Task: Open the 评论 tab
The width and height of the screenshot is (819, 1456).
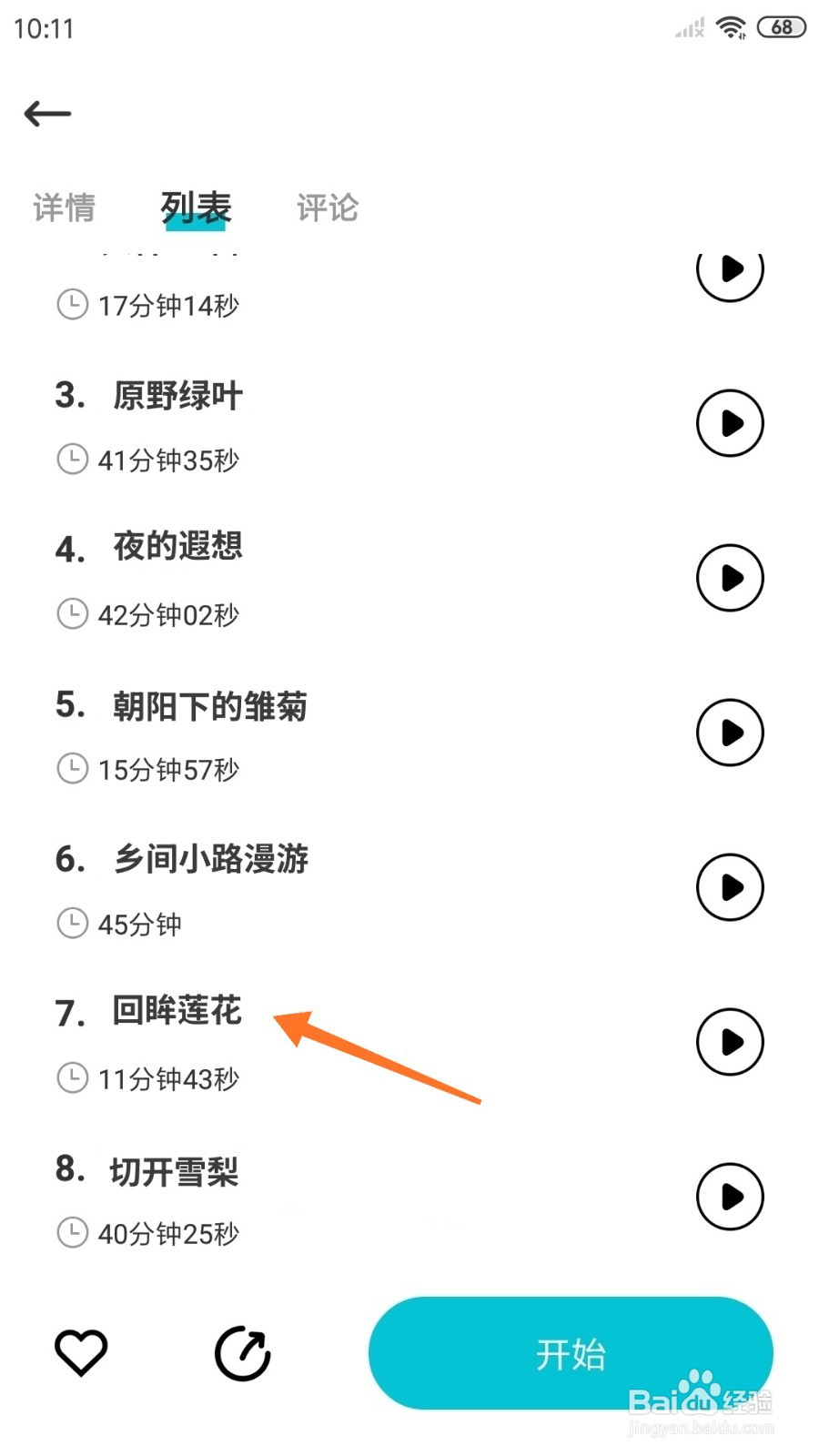Action: [327, 207]
